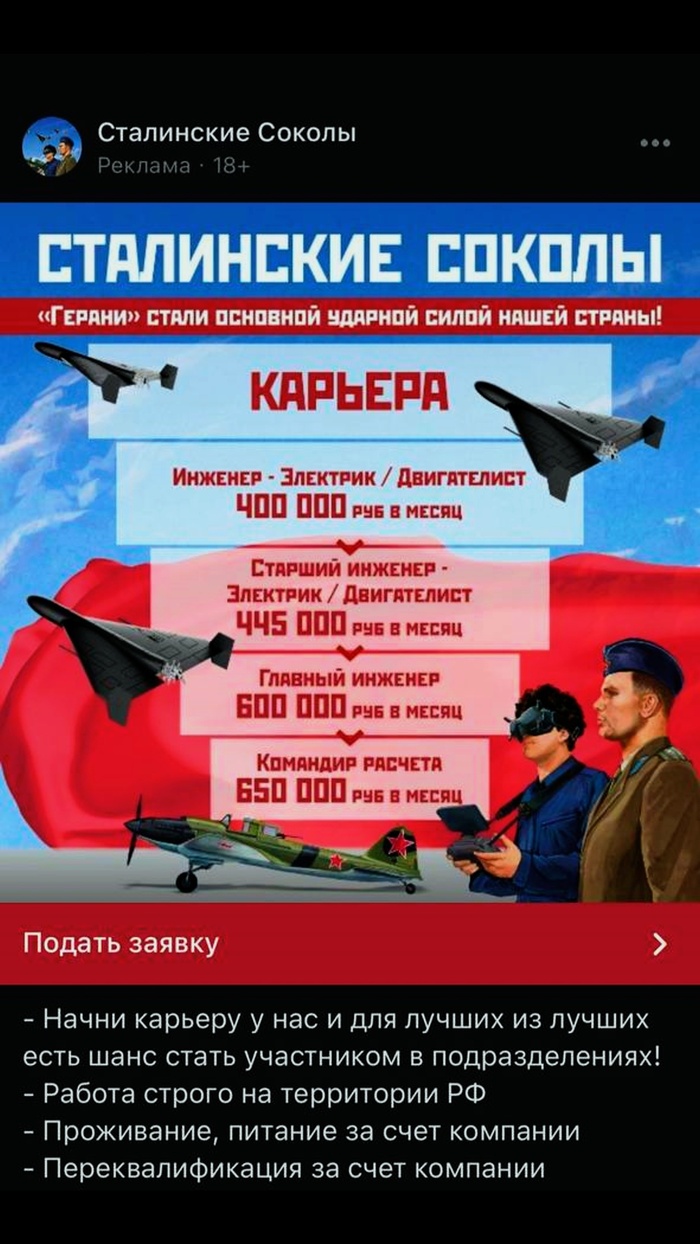Tap the Сталинские Соколы page name
This screenshot has width=700, height=1244.
point(227,132)
